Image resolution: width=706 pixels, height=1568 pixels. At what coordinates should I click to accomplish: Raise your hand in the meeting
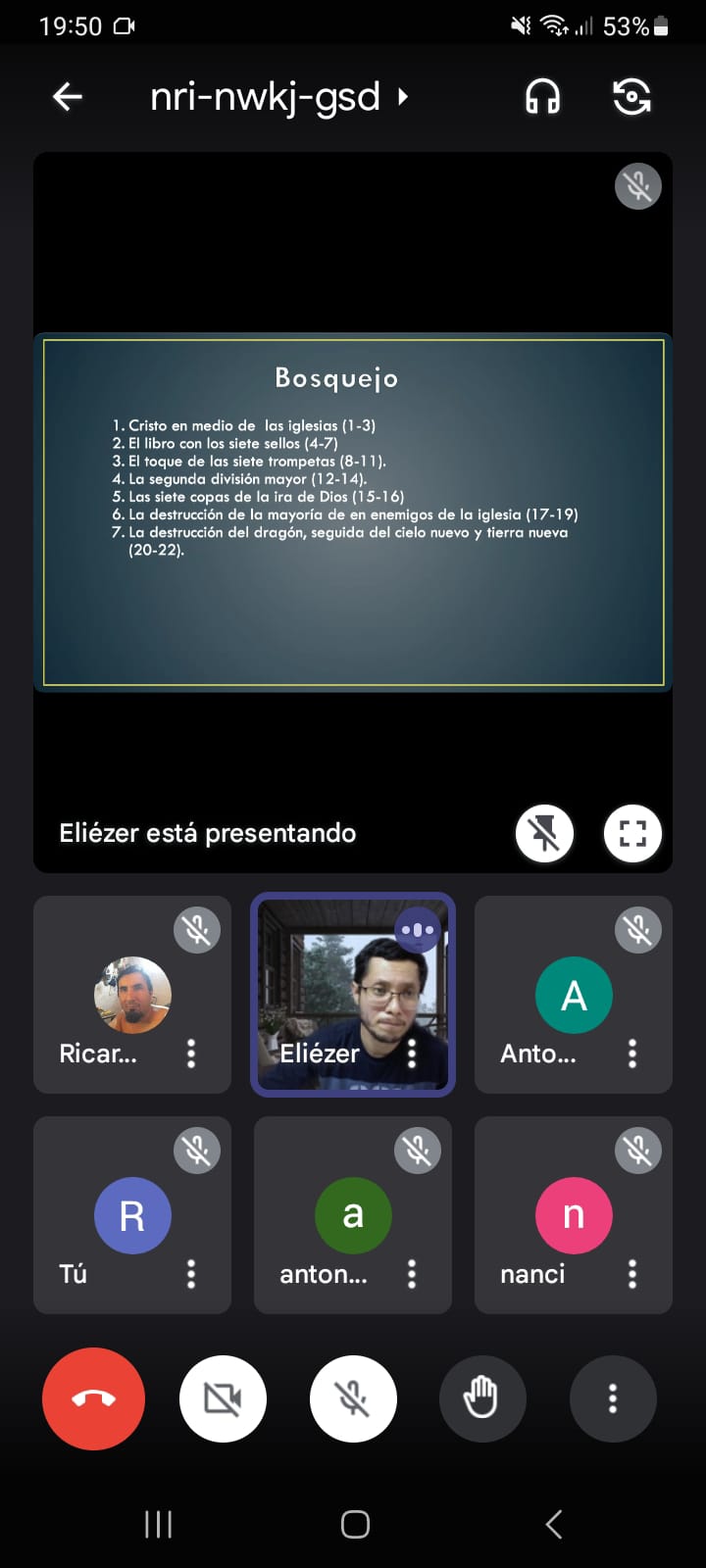tap(482, 1398)
